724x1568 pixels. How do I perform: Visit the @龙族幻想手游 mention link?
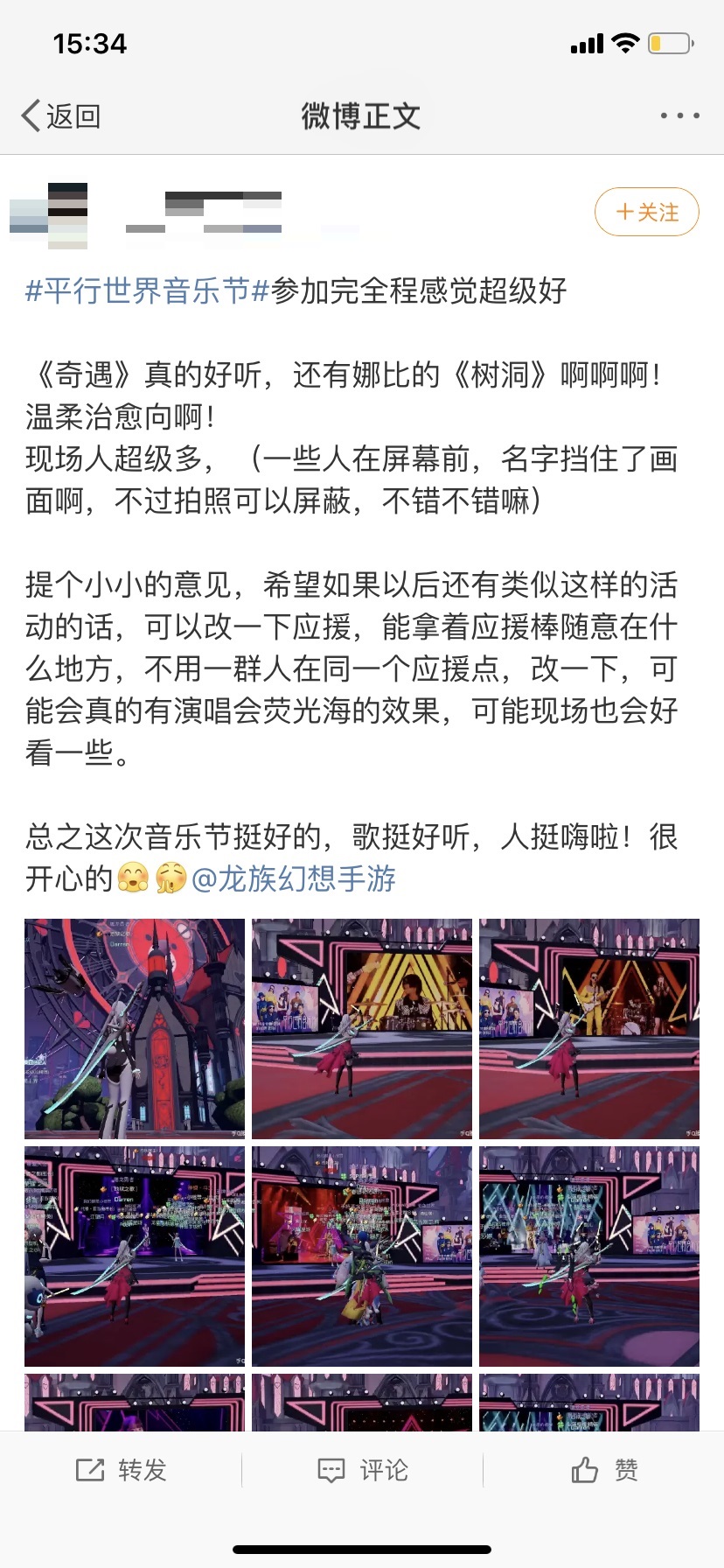coord(293,878)
